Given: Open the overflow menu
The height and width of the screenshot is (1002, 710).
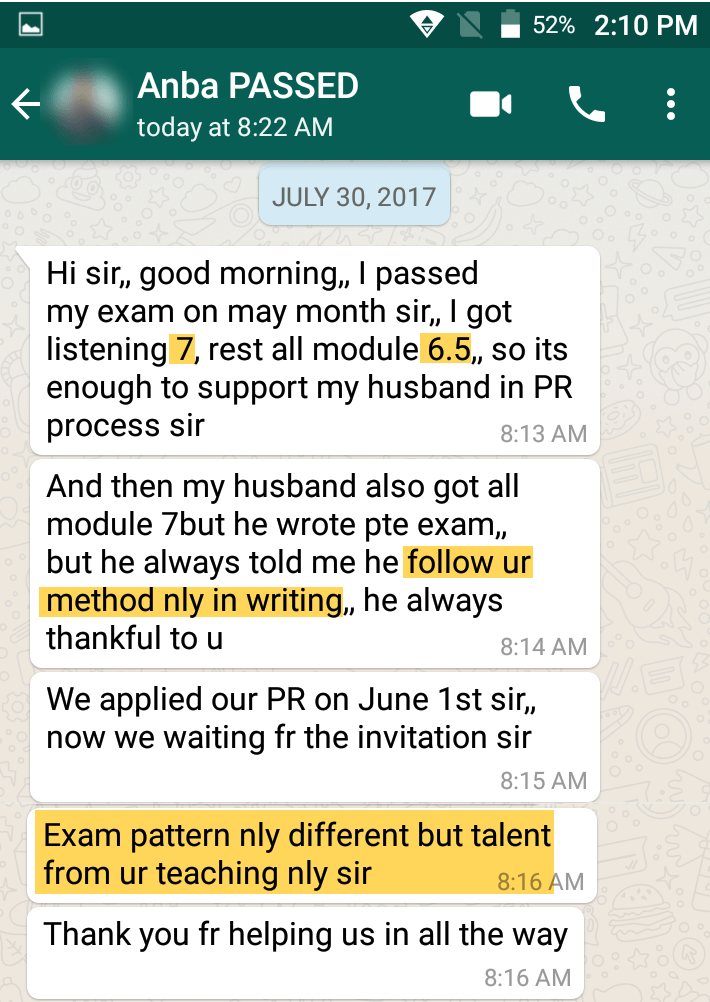Looking at the screenshot, I should pos(670,104).
